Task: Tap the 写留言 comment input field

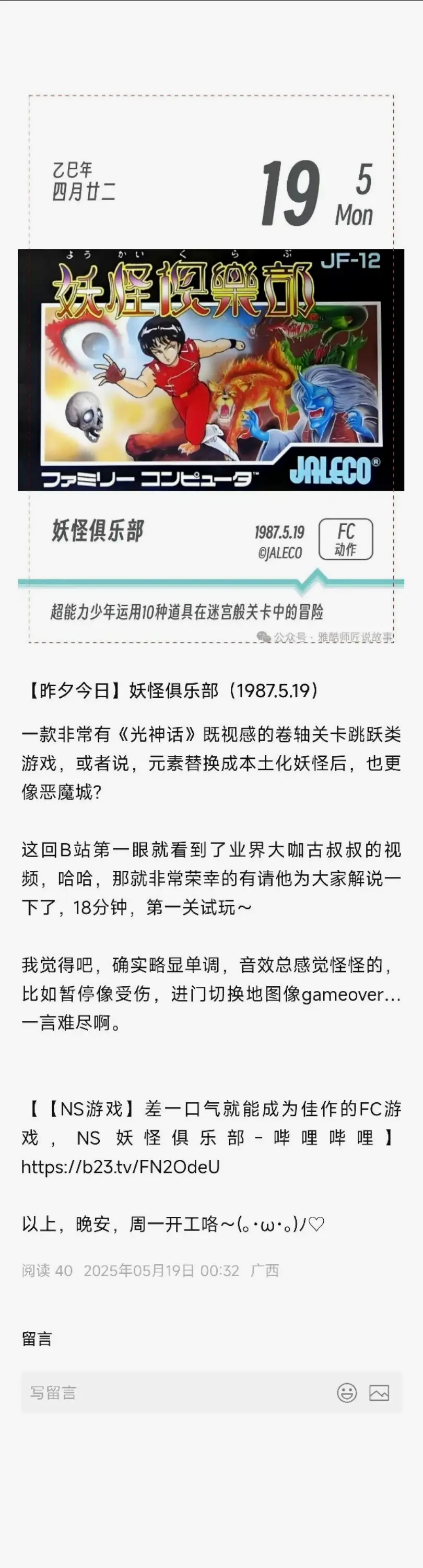Action: [170, 1393]
